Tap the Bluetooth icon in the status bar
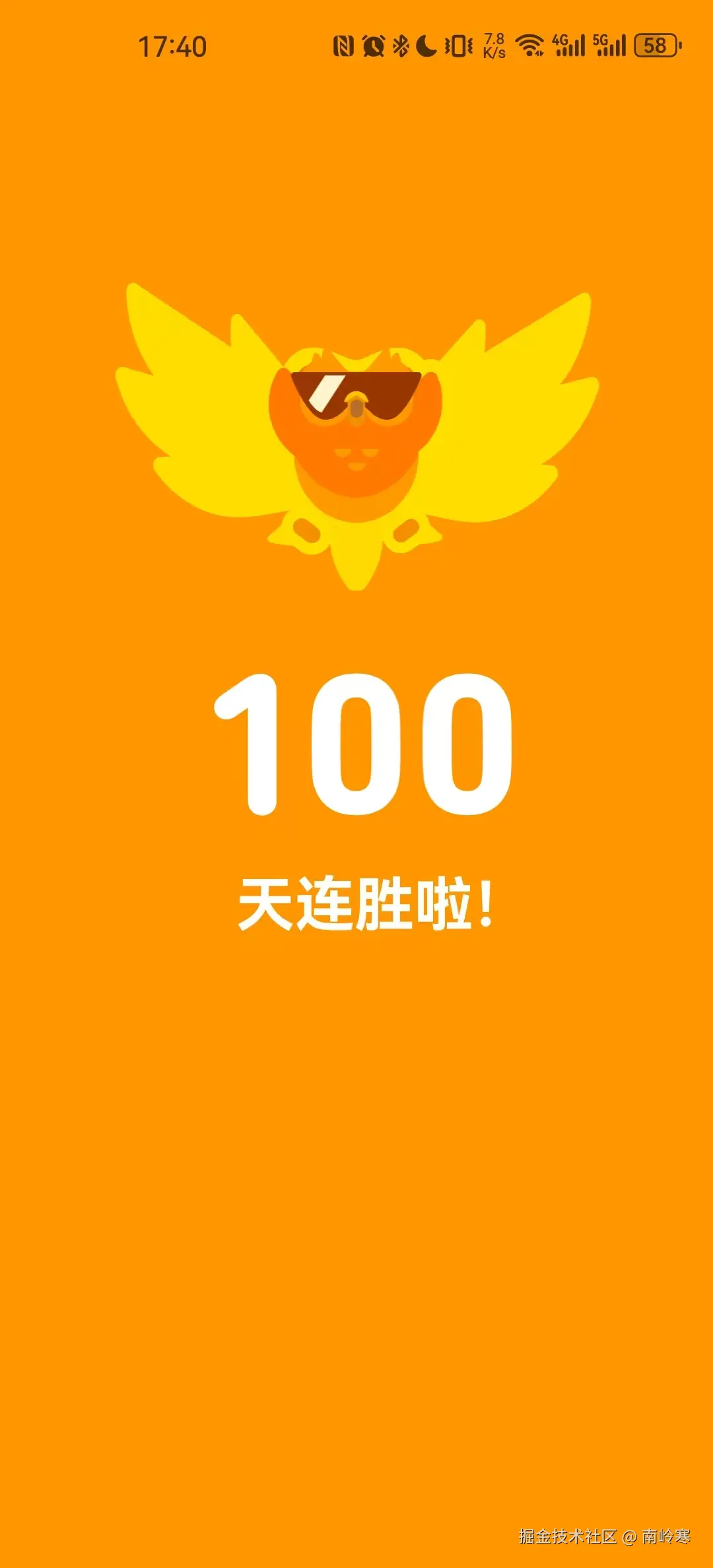Screen dimensions: 713x1568 400,45
